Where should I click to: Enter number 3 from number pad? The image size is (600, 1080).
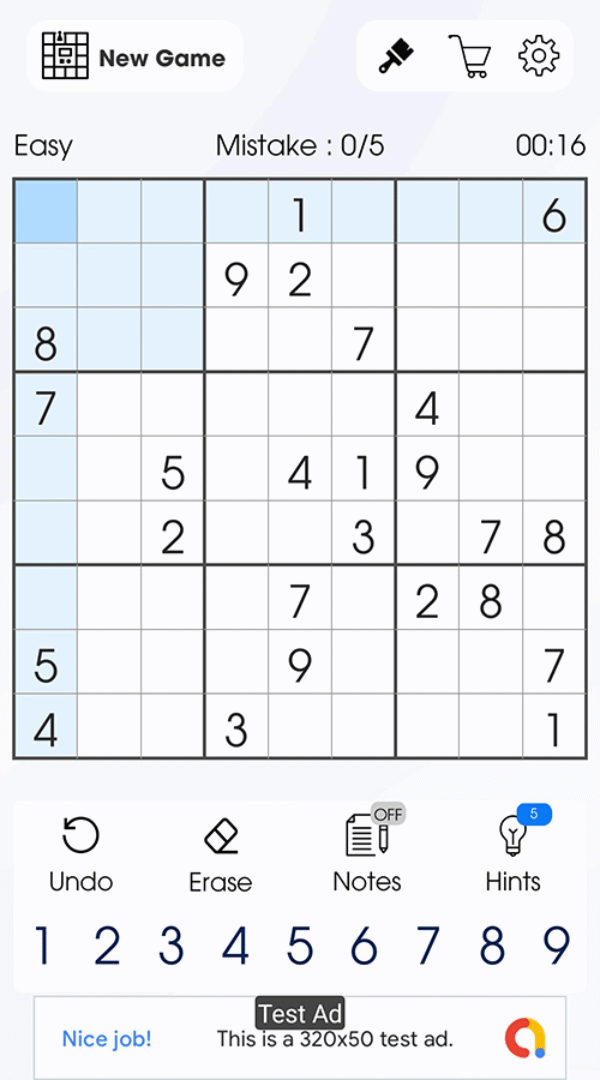click(171, 945)
